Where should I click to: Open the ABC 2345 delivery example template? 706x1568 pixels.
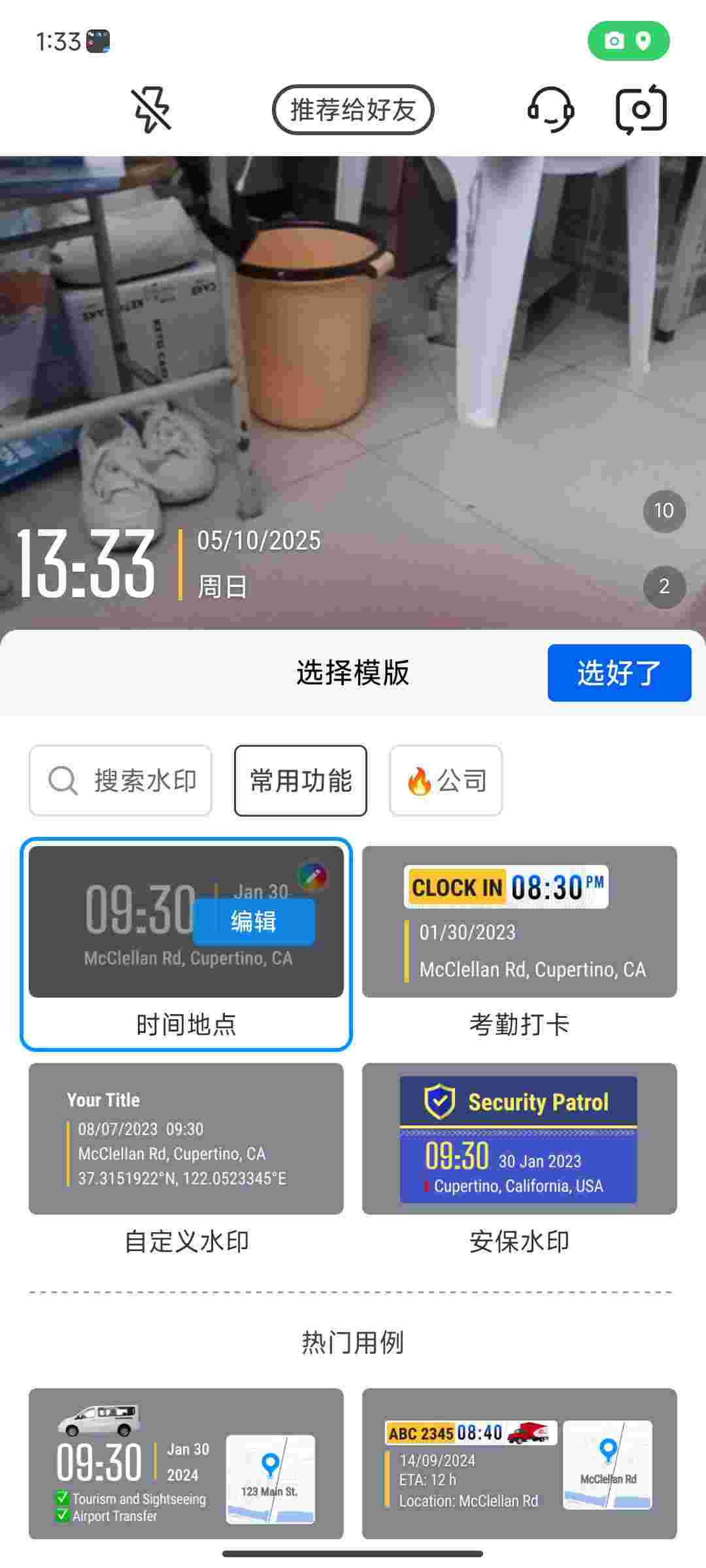tap(519, 1463)
